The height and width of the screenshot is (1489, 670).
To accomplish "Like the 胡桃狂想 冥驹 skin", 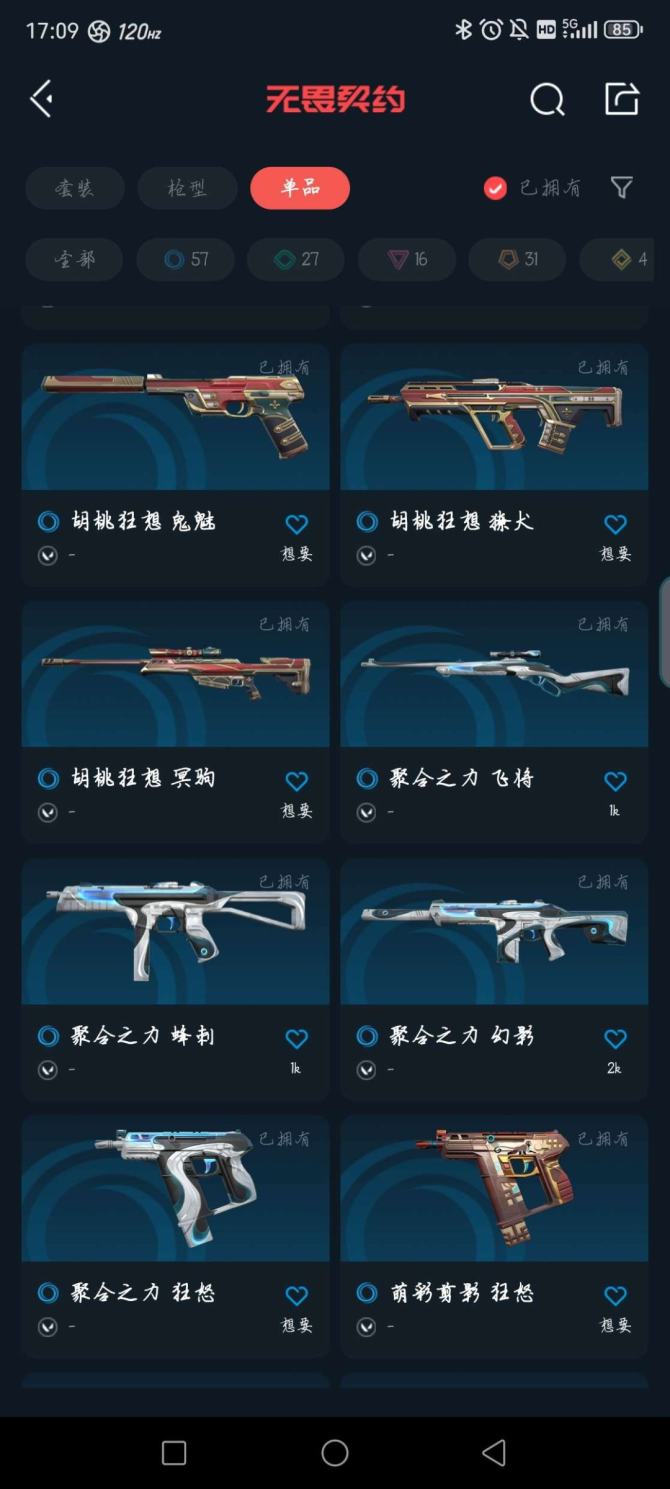I will pos(296,781).
